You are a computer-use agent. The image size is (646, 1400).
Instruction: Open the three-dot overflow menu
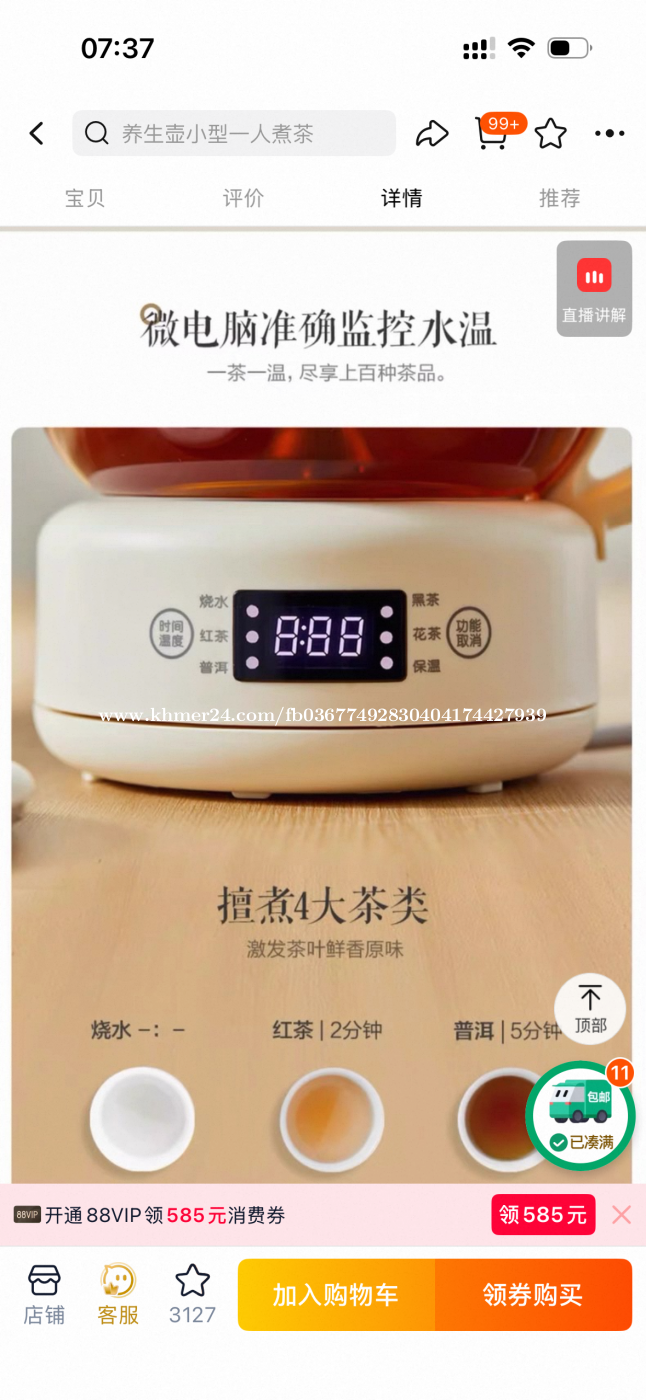(609, 133)
